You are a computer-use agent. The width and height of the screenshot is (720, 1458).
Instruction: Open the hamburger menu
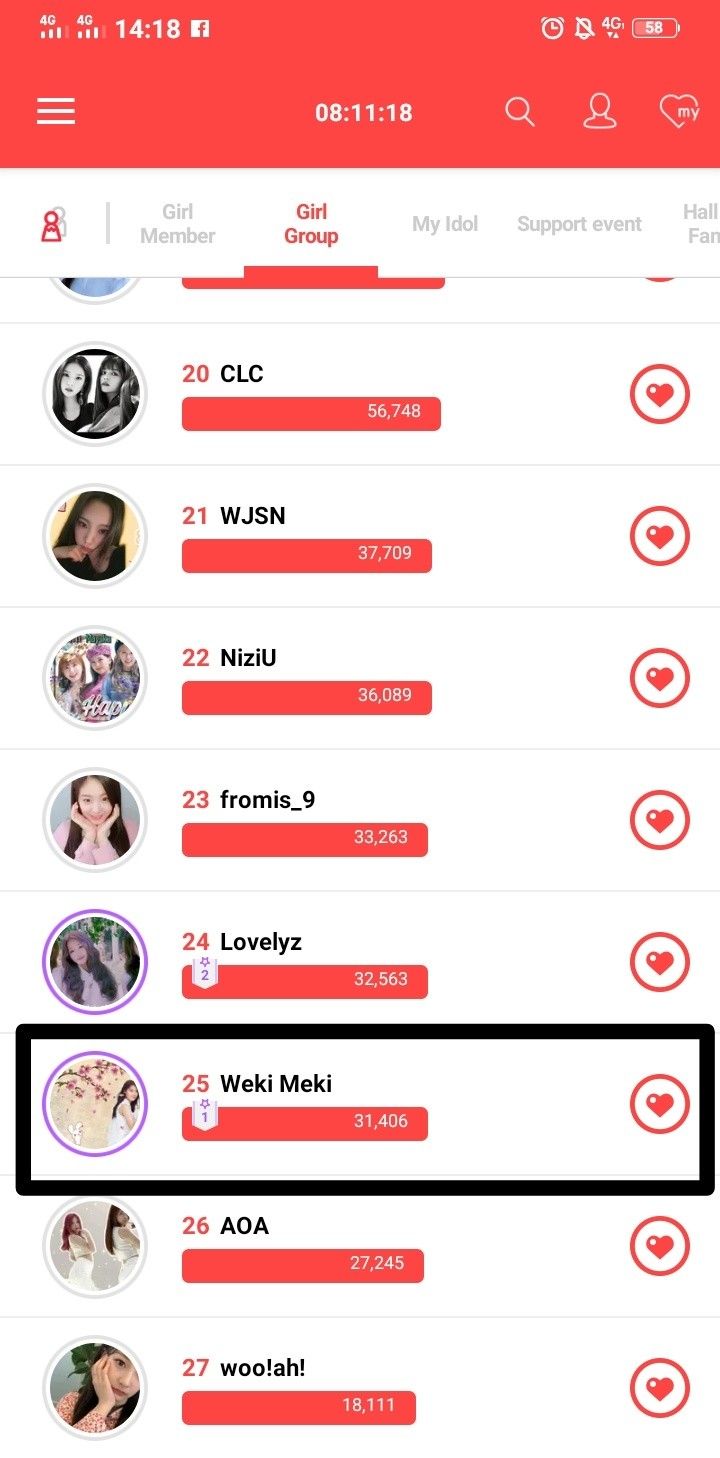tap(56, 112)
